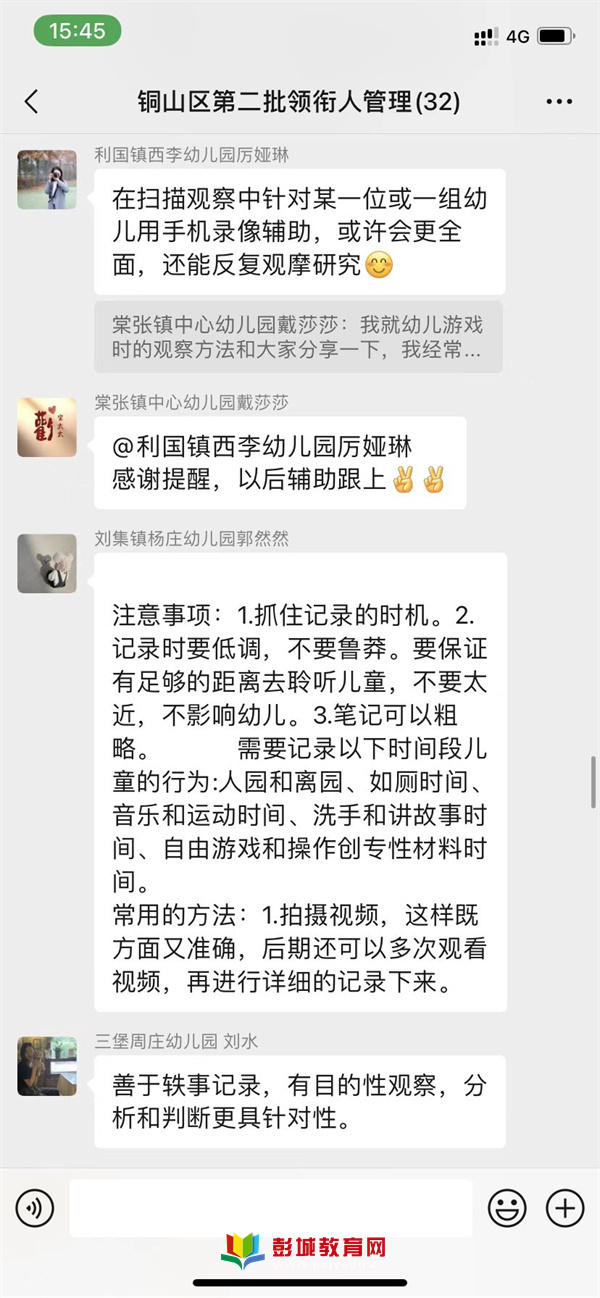Switch to voice message input

(35, 1209)
